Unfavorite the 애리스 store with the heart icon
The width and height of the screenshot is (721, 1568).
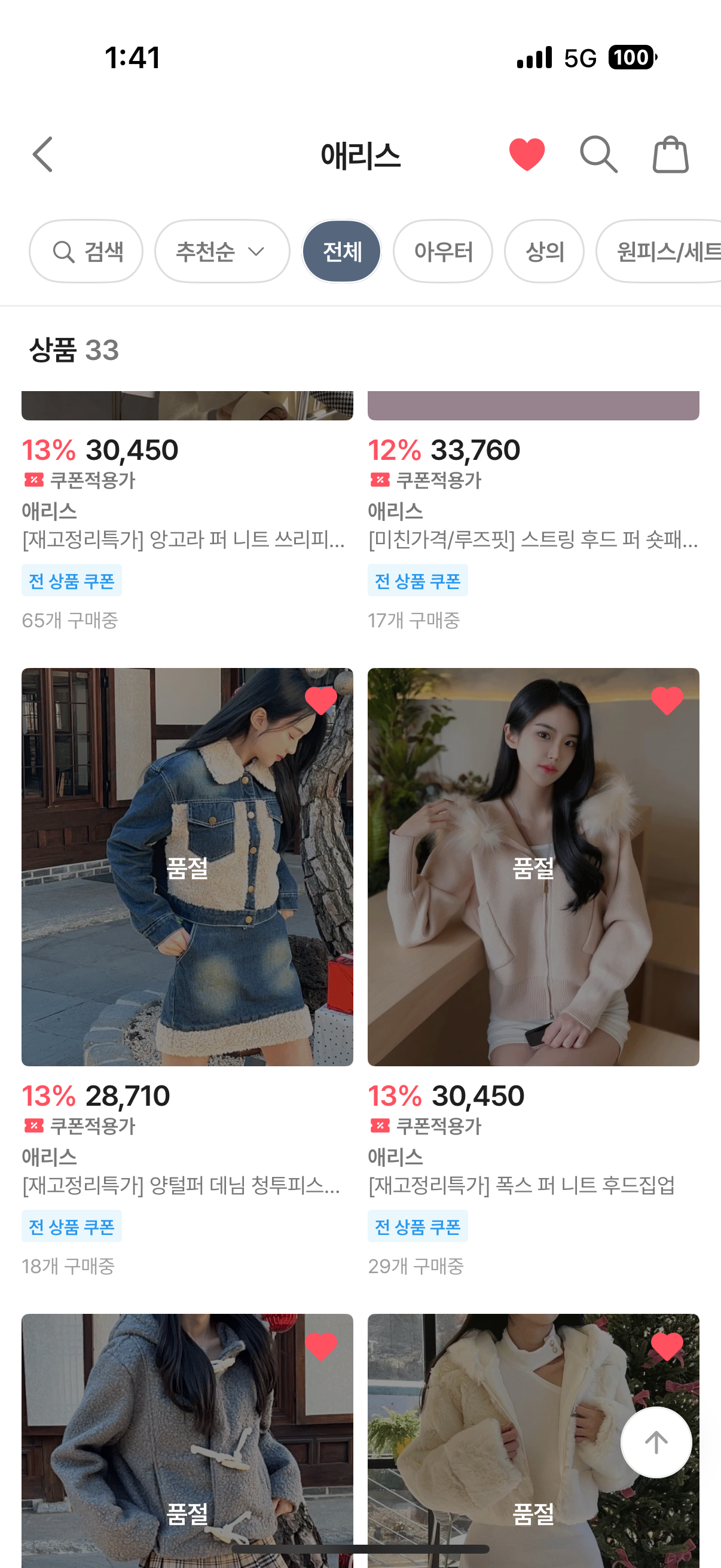(x=526, y=155)
